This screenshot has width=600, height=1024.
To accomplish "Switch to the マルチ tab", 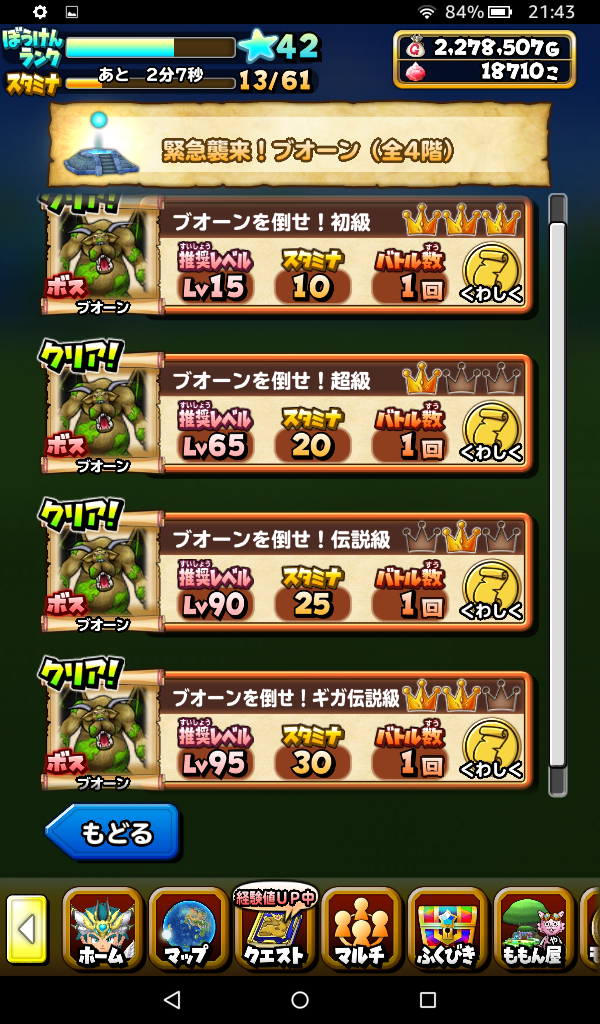I will click(x=360, y=929).
